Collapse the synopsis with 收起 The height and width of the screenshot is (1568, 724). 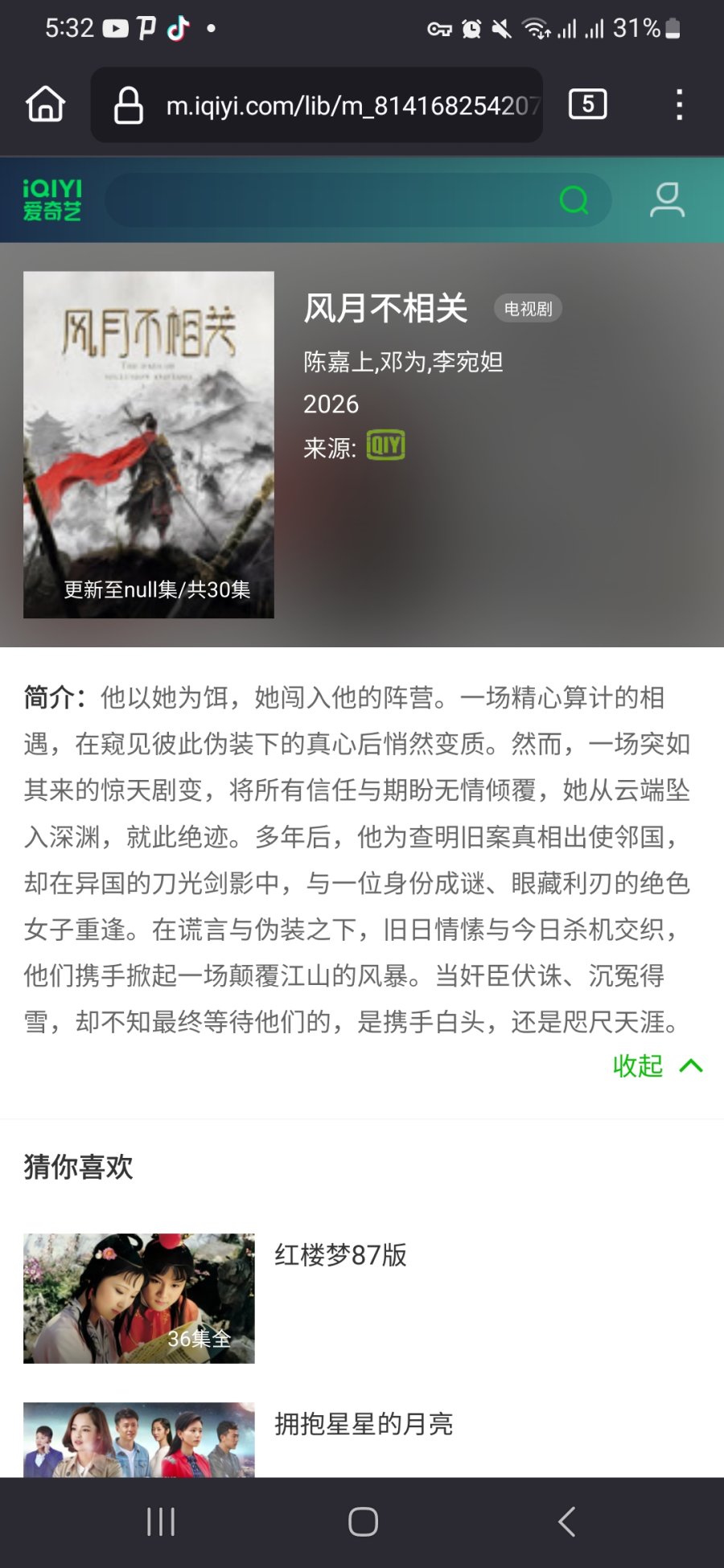point(656,1065)
